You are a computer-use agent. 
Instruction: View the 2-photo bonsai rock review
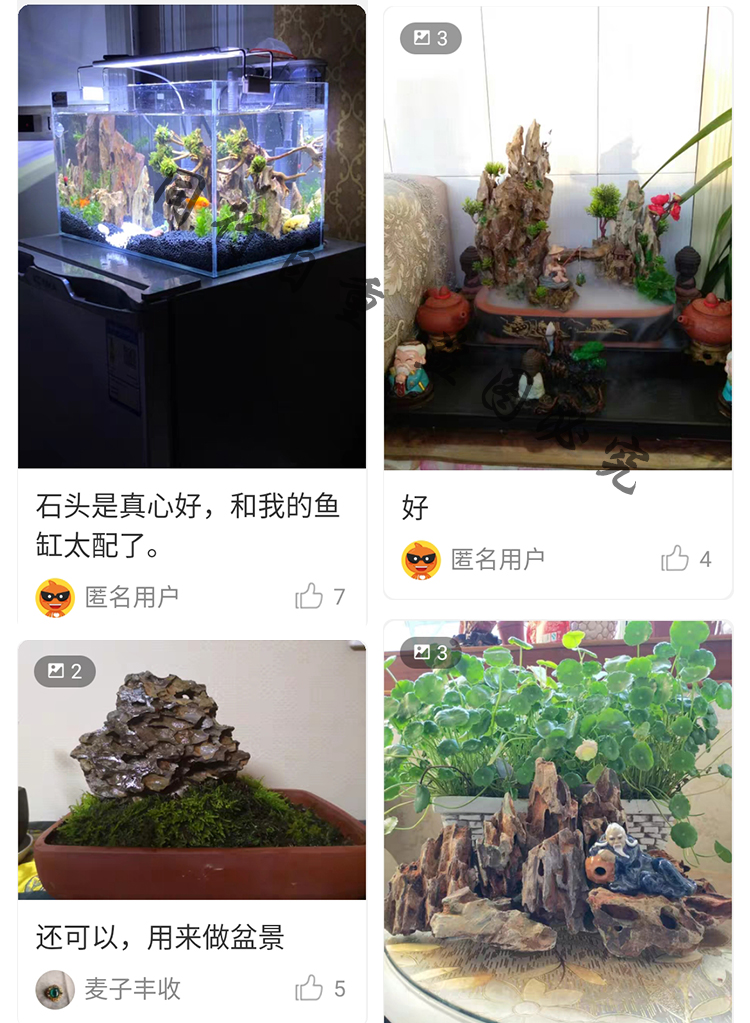(x=192, y=770)
